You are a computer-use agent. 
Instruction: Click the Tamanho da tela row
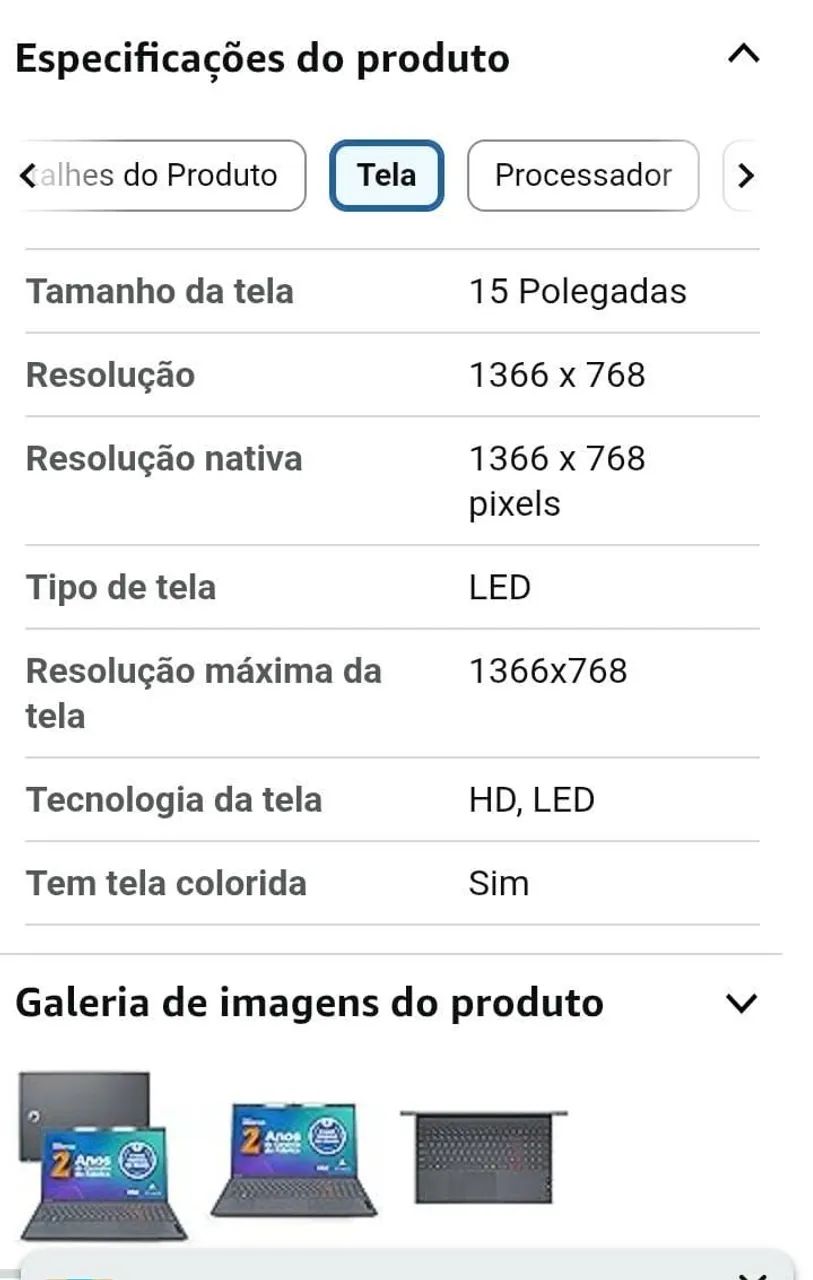(x=160, y=291)
